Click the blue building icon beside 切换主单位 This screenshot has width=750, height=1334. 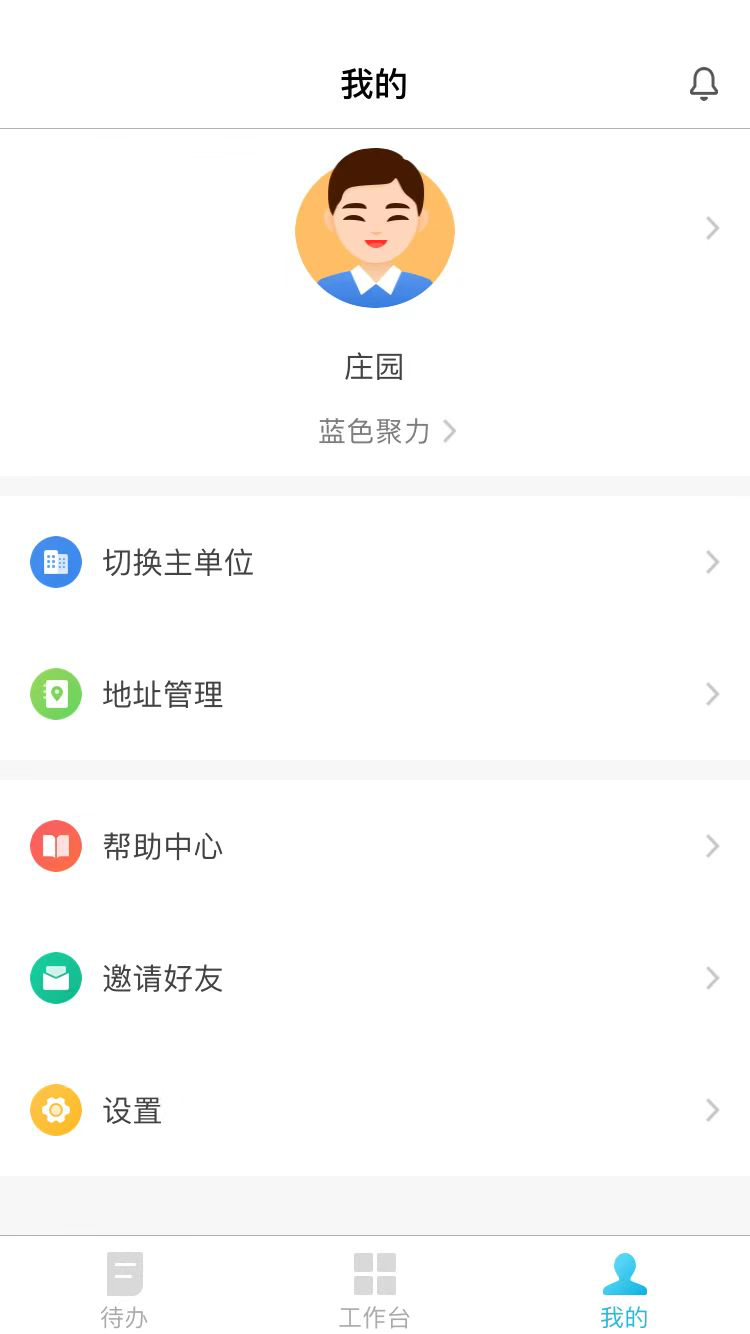[55, 562]
